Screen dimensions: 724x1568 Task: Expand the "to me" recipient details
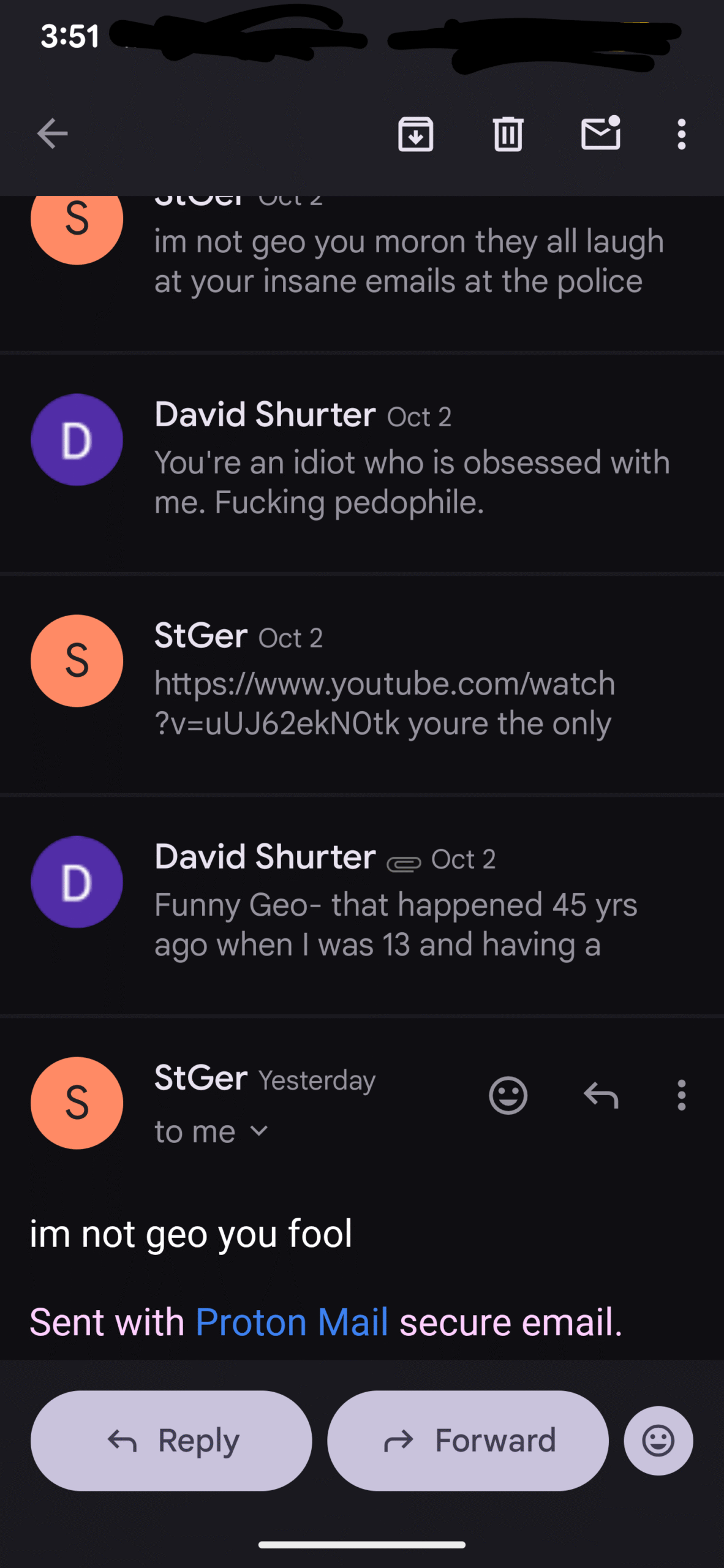(211, 1131)
